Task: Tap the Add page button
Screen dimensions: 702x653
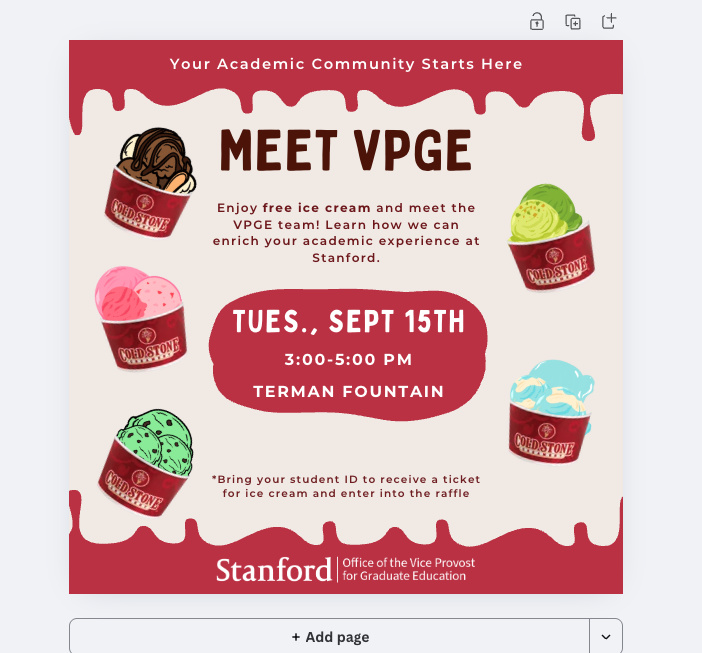Action: [330, 636]
